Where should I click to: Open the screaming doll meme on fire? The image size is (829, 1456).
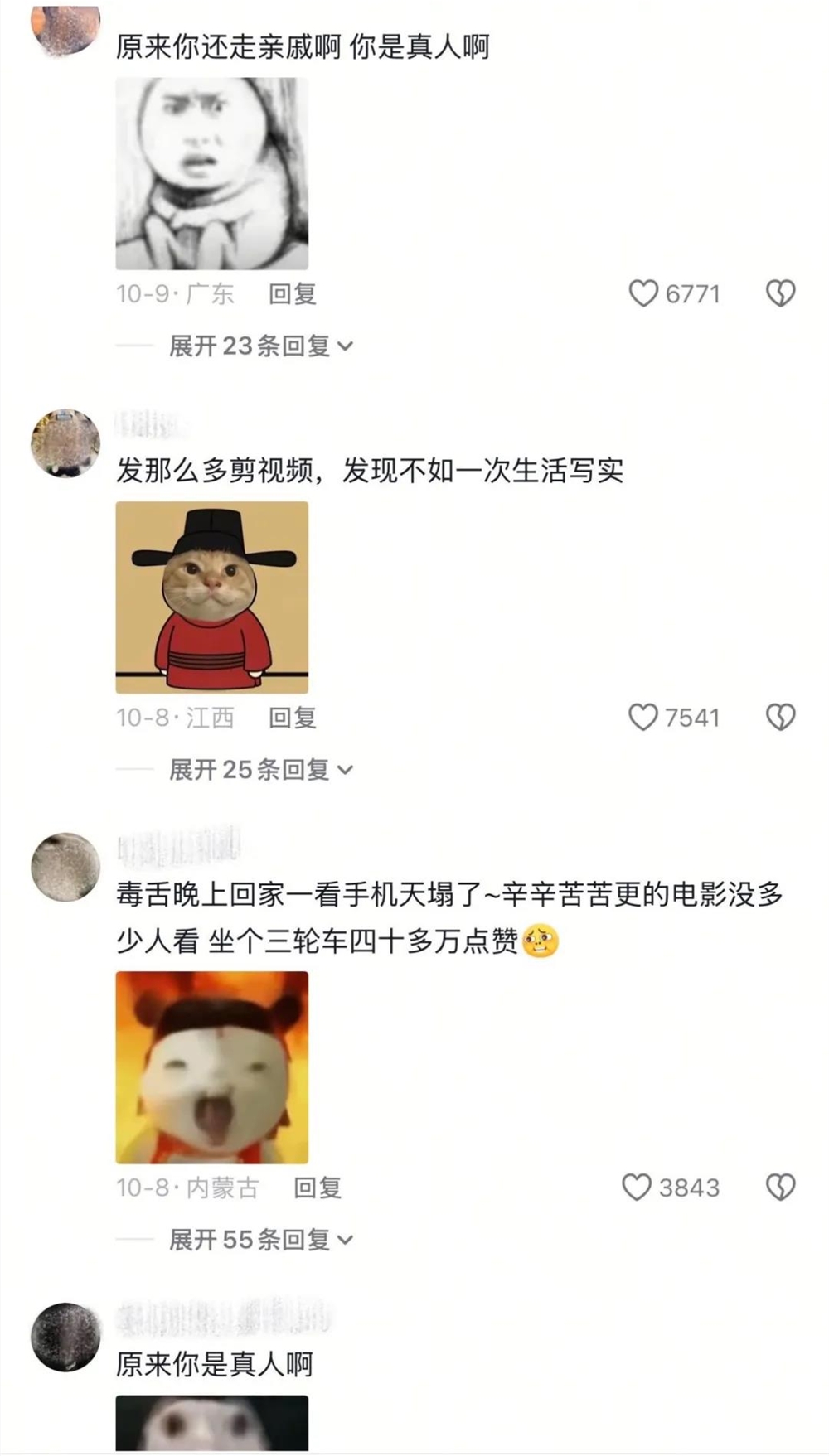[212, 1067]
